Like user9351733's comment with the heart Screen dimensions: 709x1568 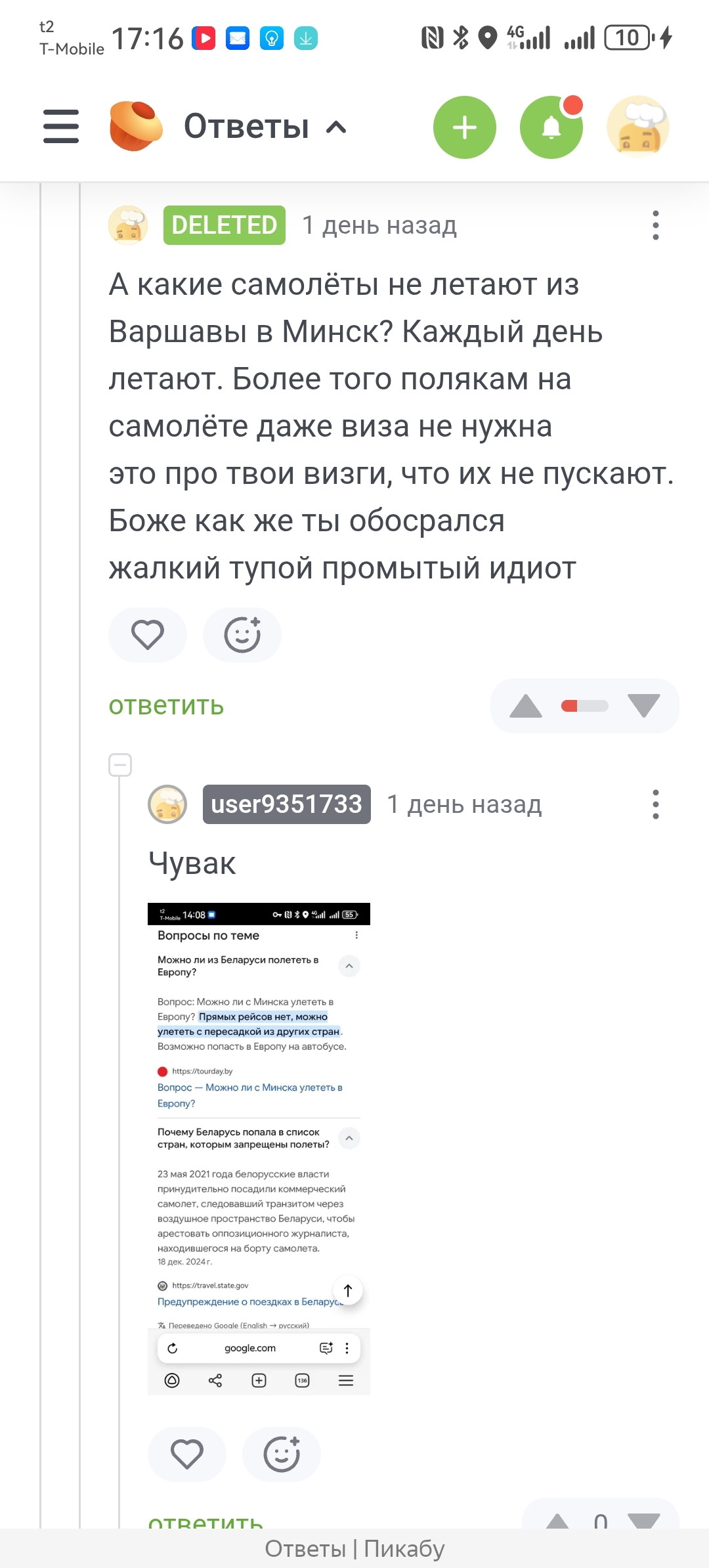pyautogui.click(x=187, y=1454)
